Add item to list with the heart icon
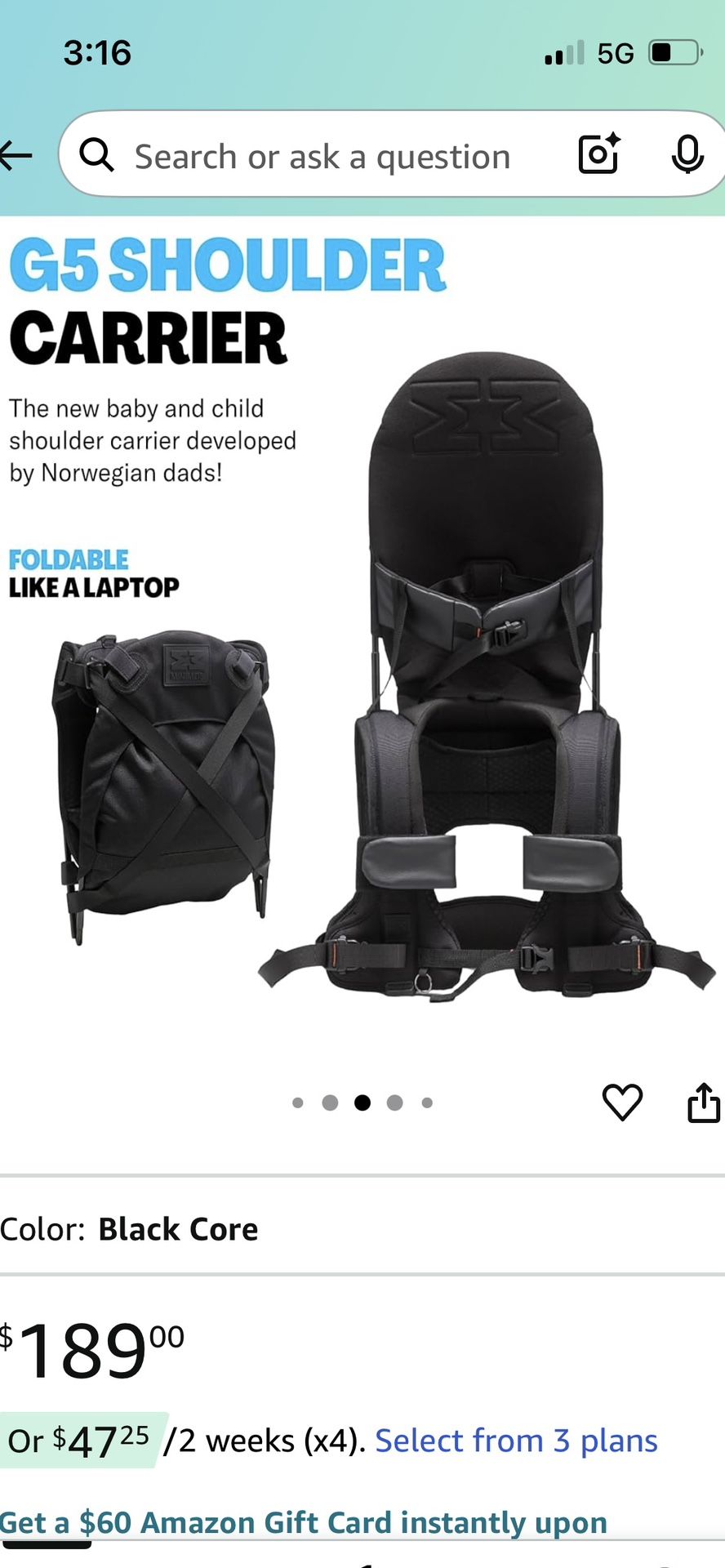The width and height of the screenshot is (725, 1568). 622,1102
